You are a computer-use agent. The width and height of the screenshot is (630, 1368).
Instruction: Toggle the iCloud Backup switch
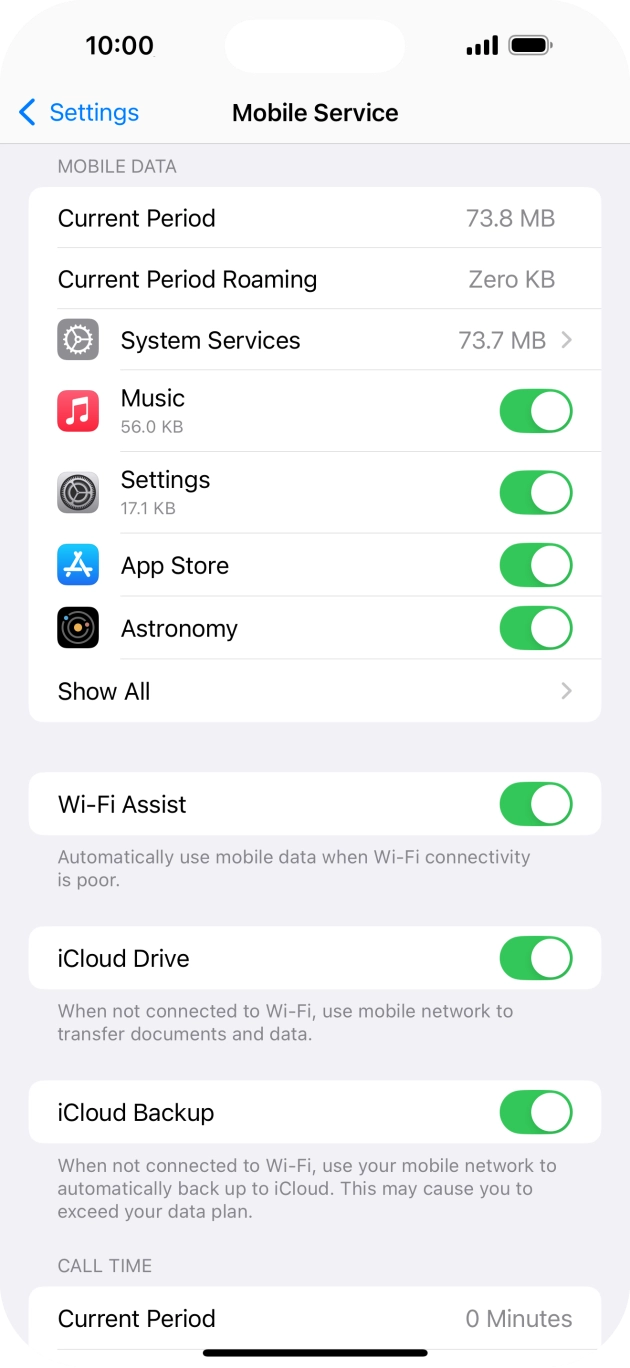pos(535,1112)
